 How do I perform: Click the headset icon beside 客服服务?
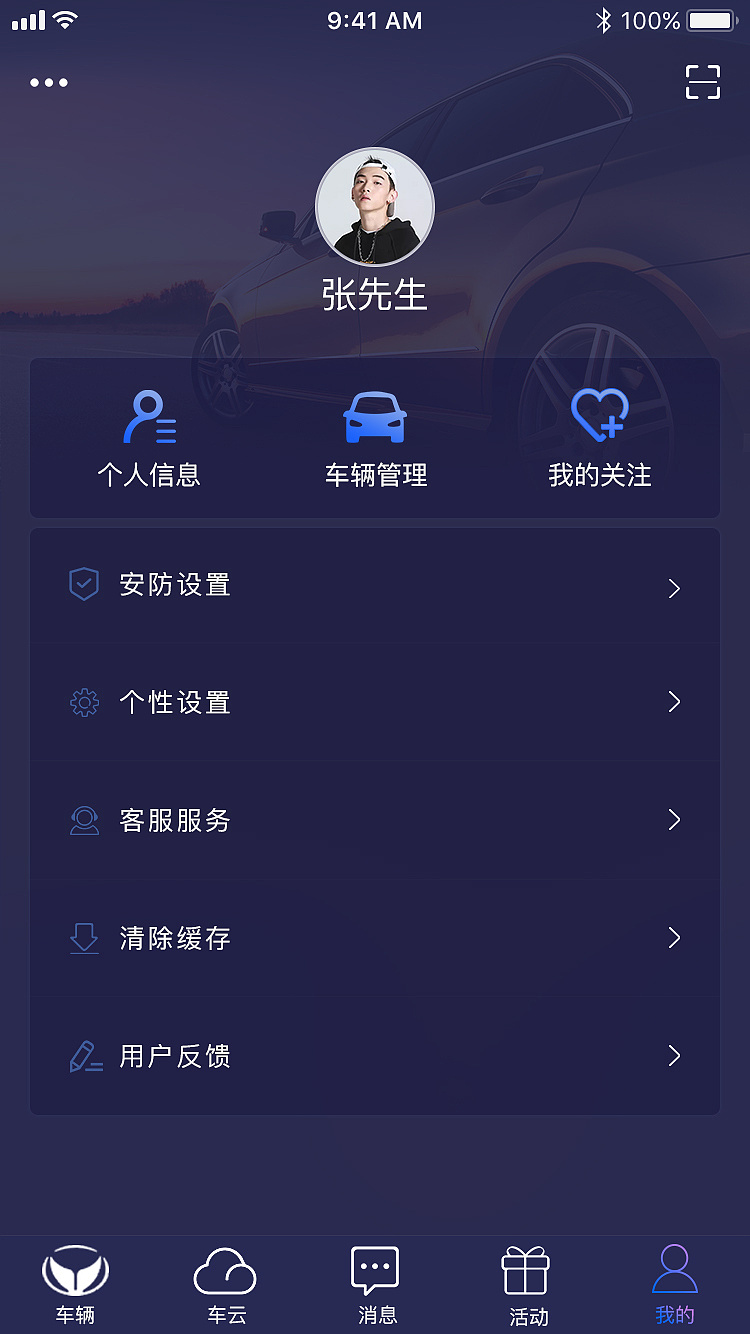(84, 820)
